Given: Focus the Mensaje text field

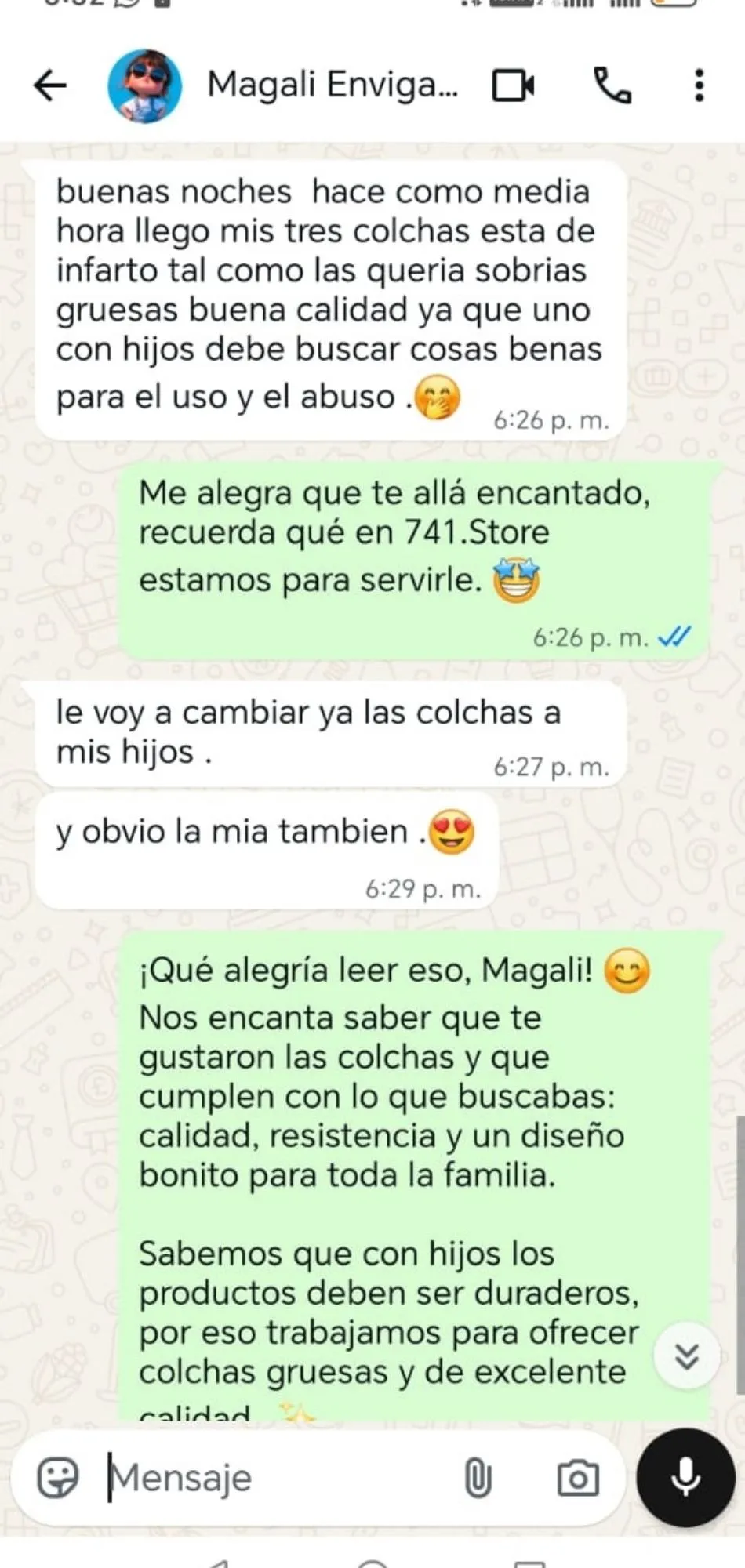Looking at the screenshot, I should [x=274, y=1478].
